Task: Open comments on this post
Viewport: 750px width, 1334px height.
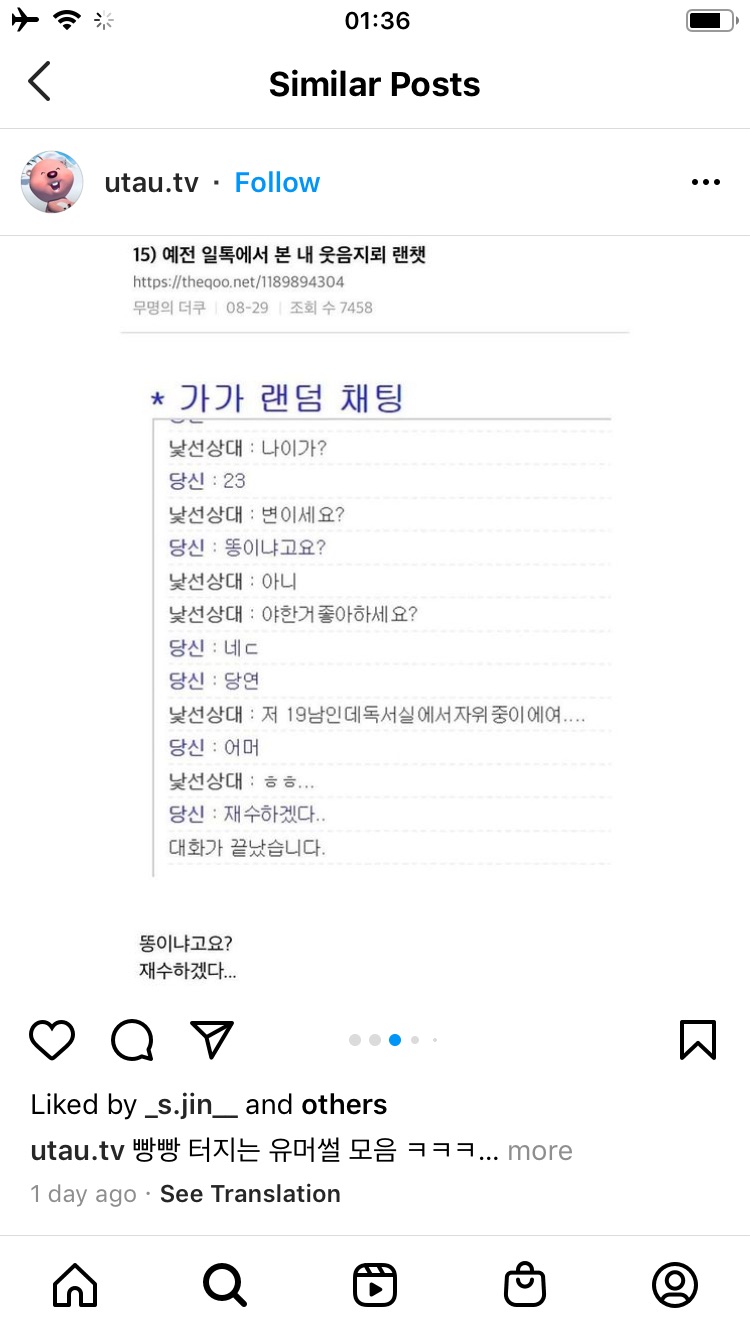Action: [132, 1040]
